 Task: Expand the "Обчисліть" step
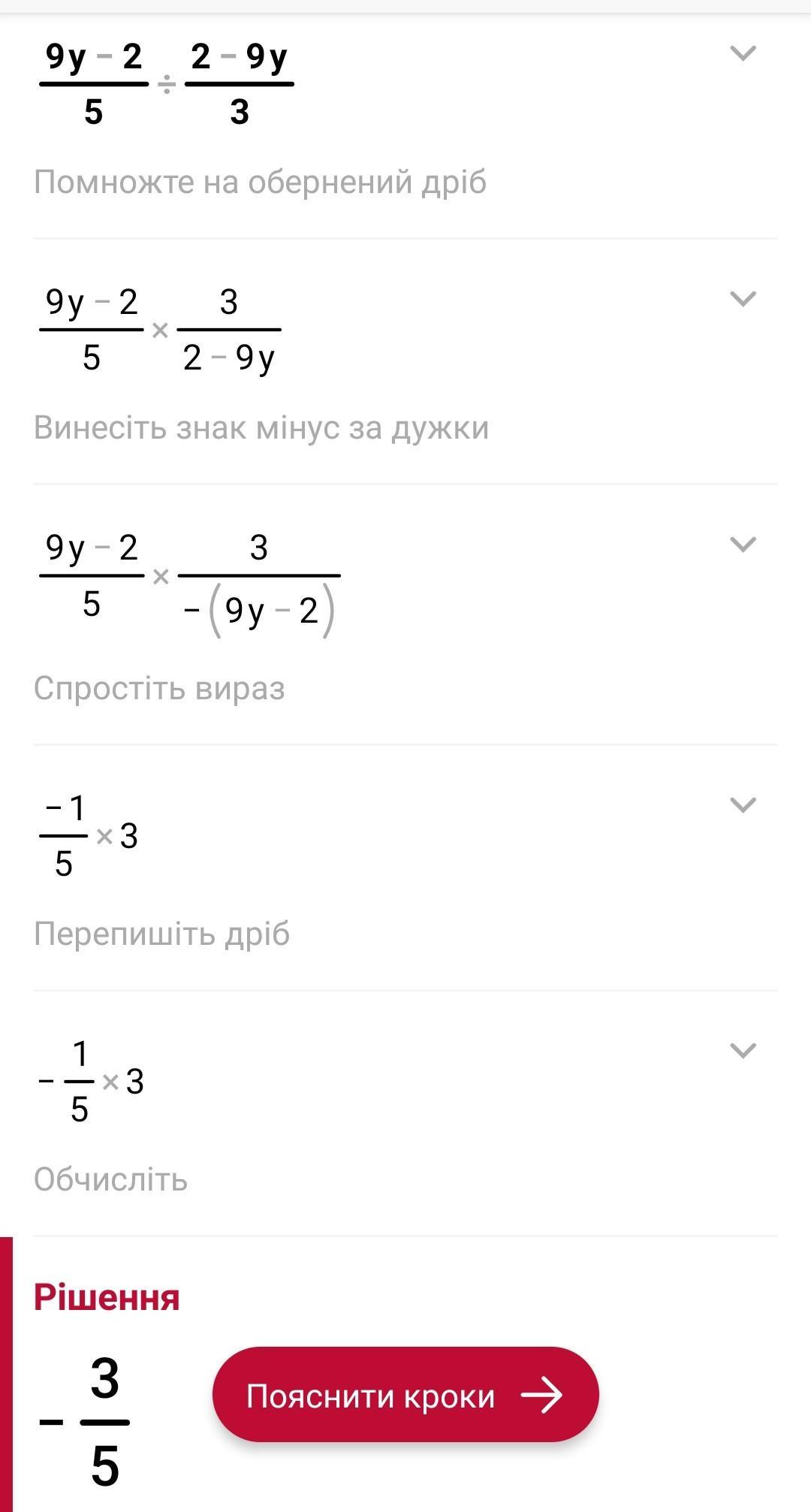tap(743, 1051)
